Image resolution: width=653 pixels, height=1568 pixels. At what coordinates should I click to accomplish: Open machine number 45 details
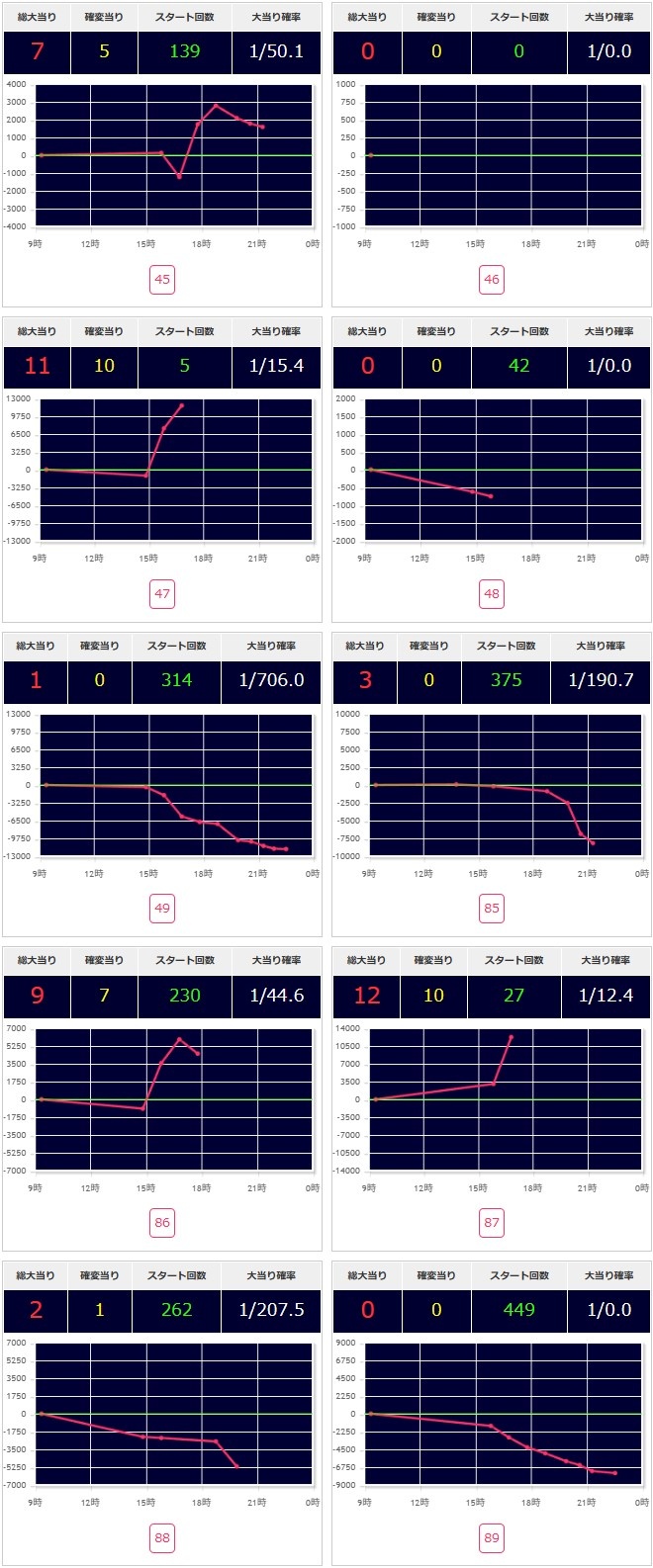click(162, 280)
